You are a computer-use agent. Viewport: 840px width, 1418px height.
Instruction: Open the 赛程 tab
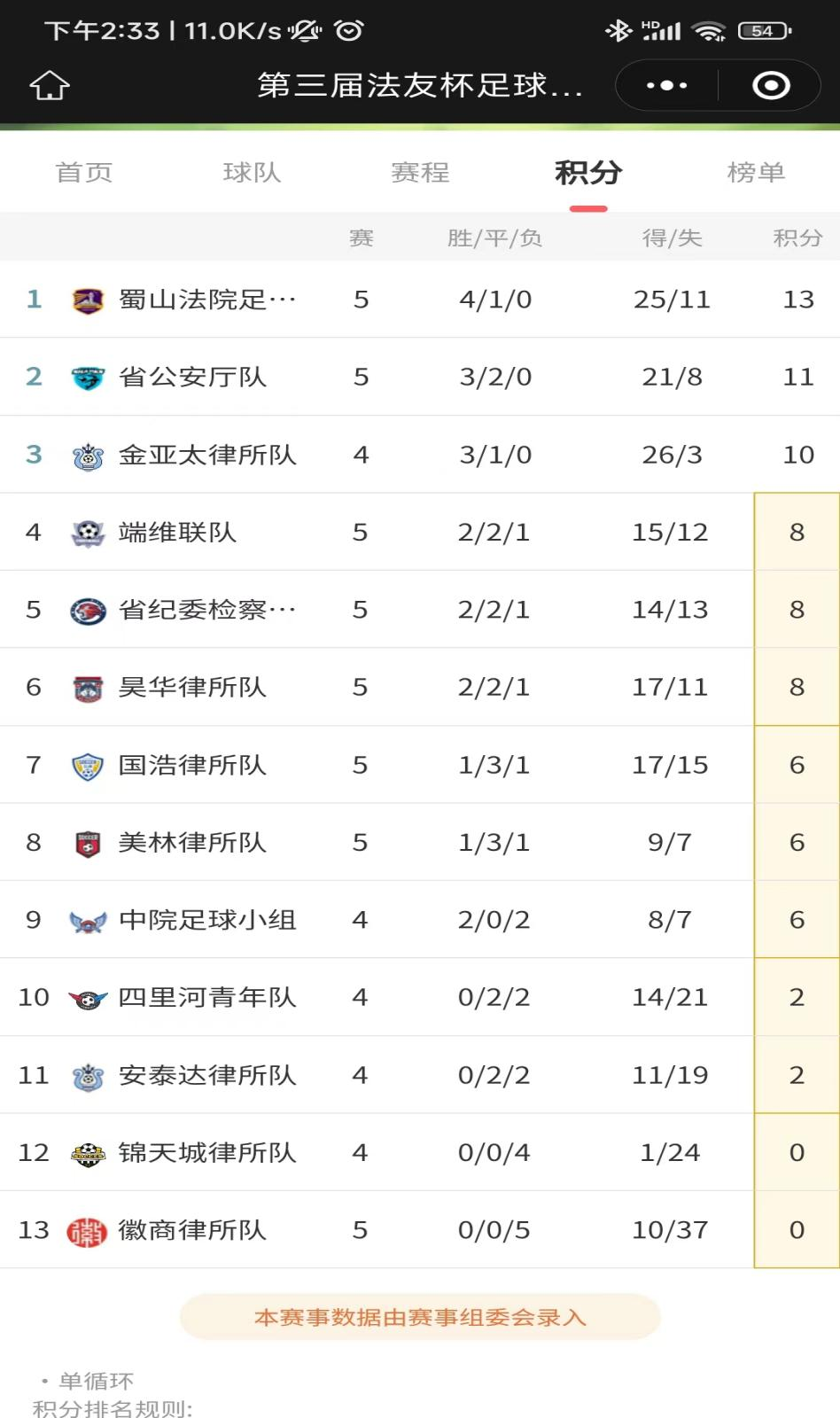[420, 172]
